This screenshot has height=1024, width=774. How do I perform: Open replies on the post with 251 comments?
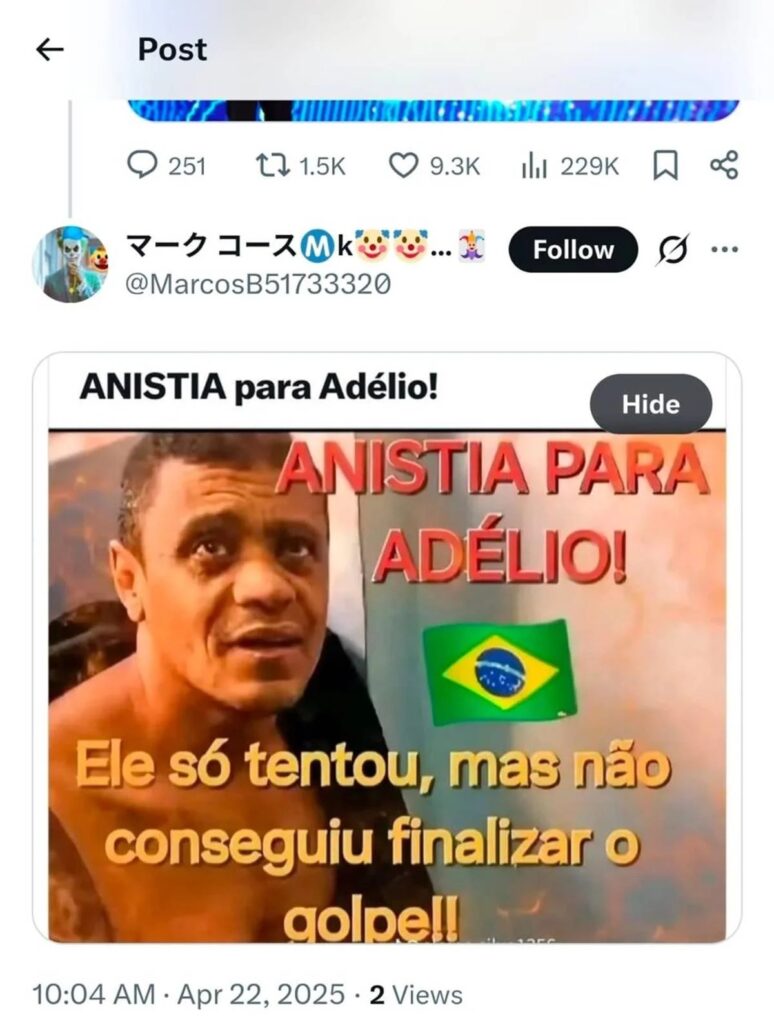[x=143, y=165]
